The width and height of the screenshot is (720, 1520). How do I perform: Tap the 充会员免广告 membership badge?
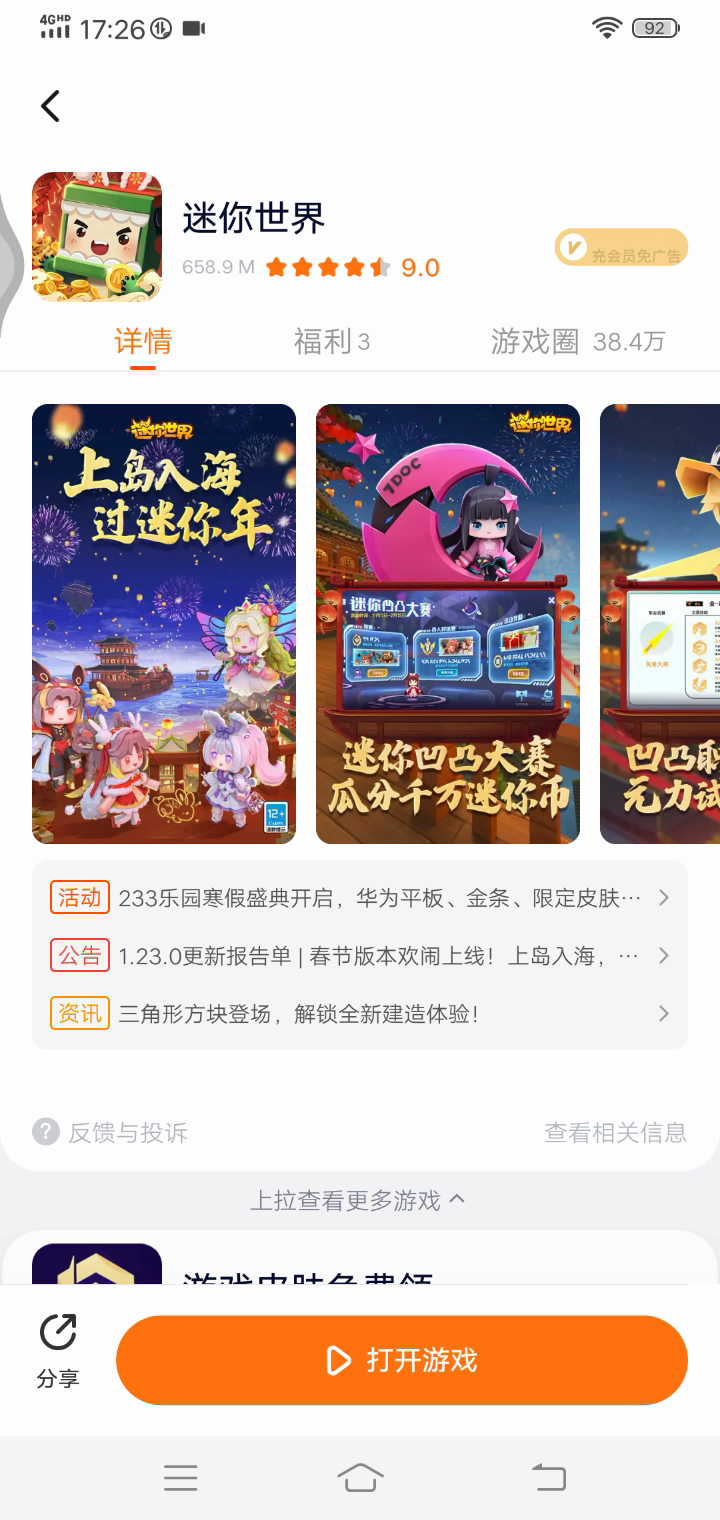pos(621,248)
